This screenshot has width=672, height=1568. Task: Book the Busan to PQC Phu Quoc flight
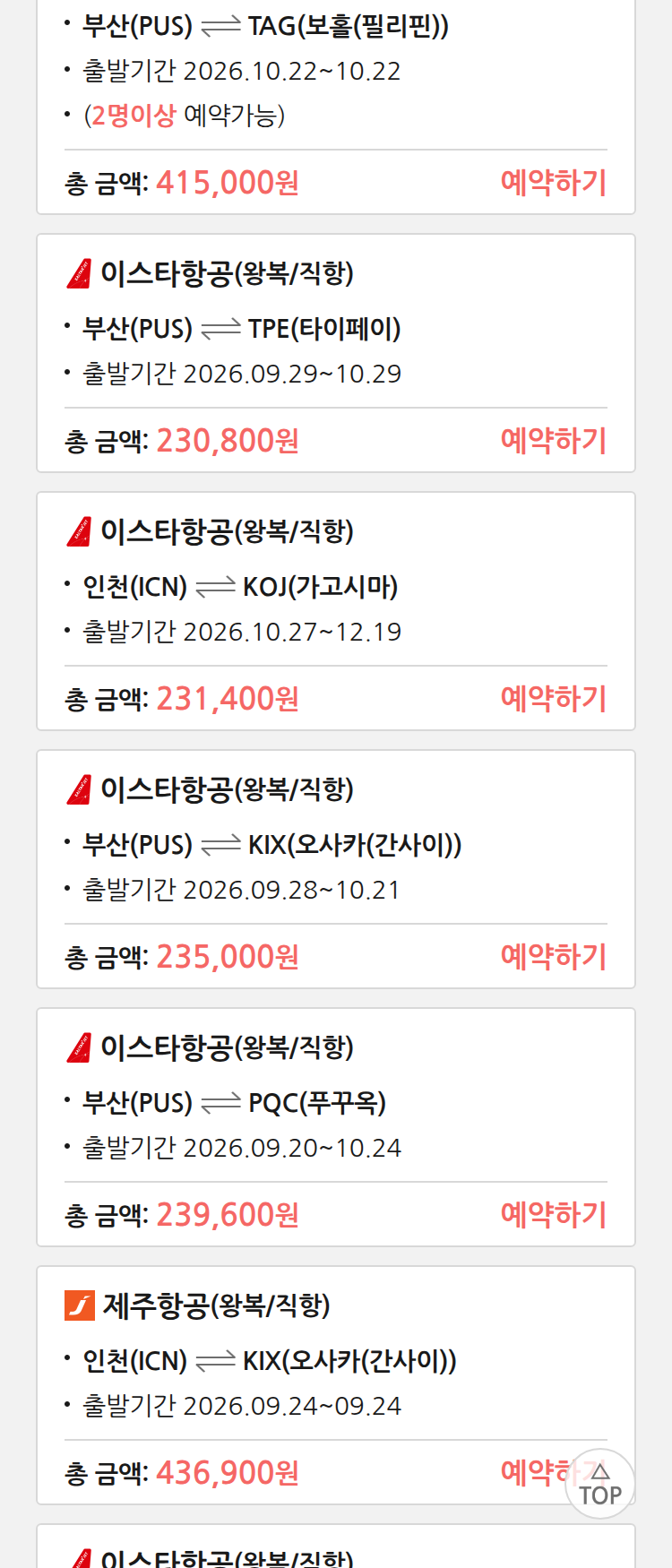click(x=553, y=1215)
